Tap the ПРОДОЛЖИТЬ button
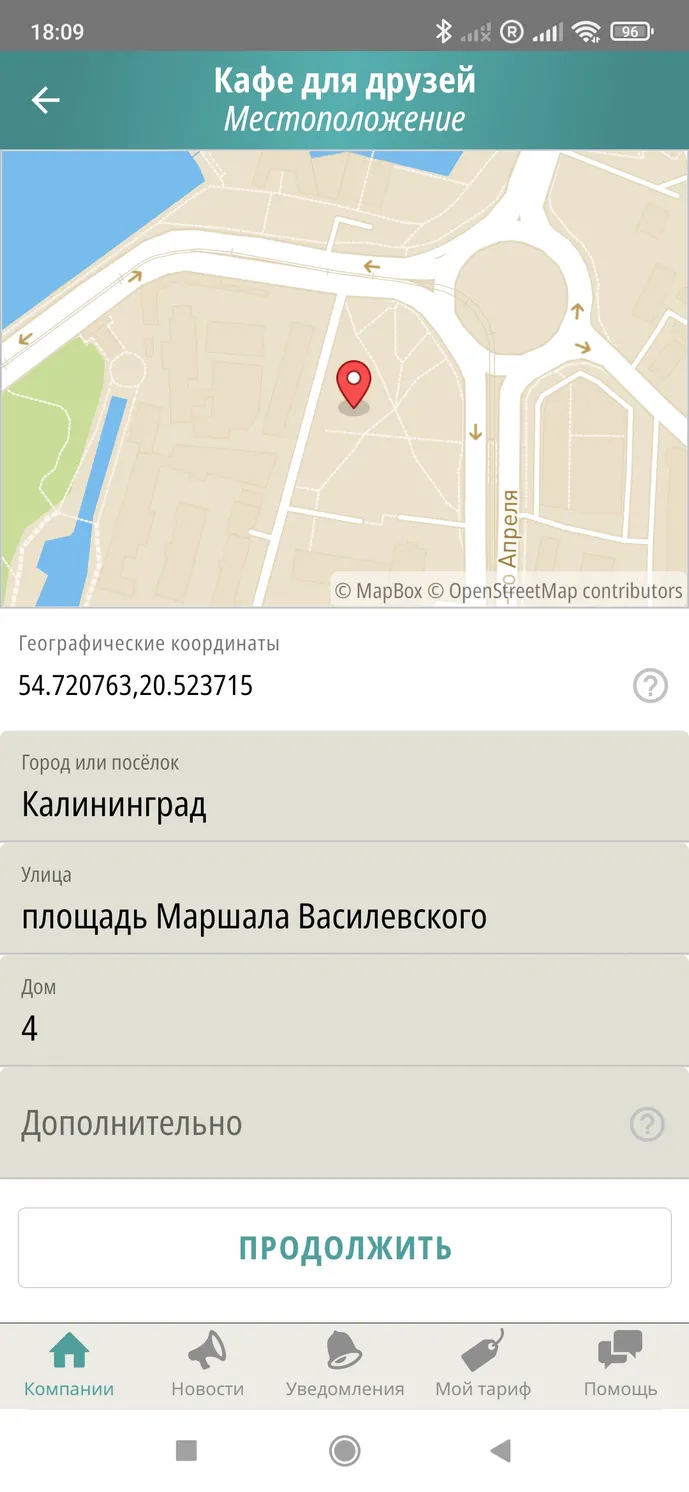 click(344, 1248)
